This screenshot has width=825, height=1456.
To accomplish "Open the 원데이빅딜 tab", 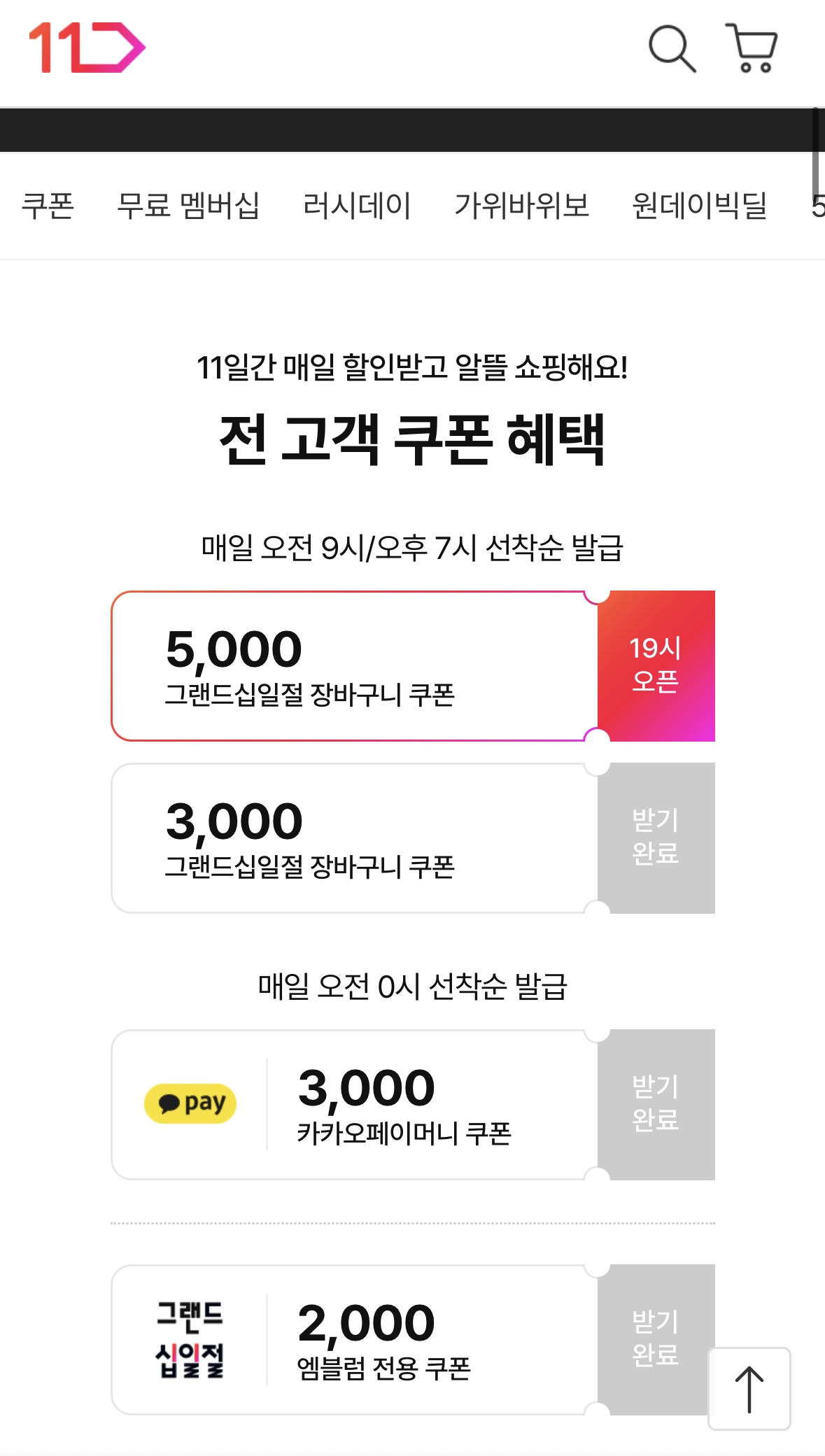I will [x=700, y=206].
